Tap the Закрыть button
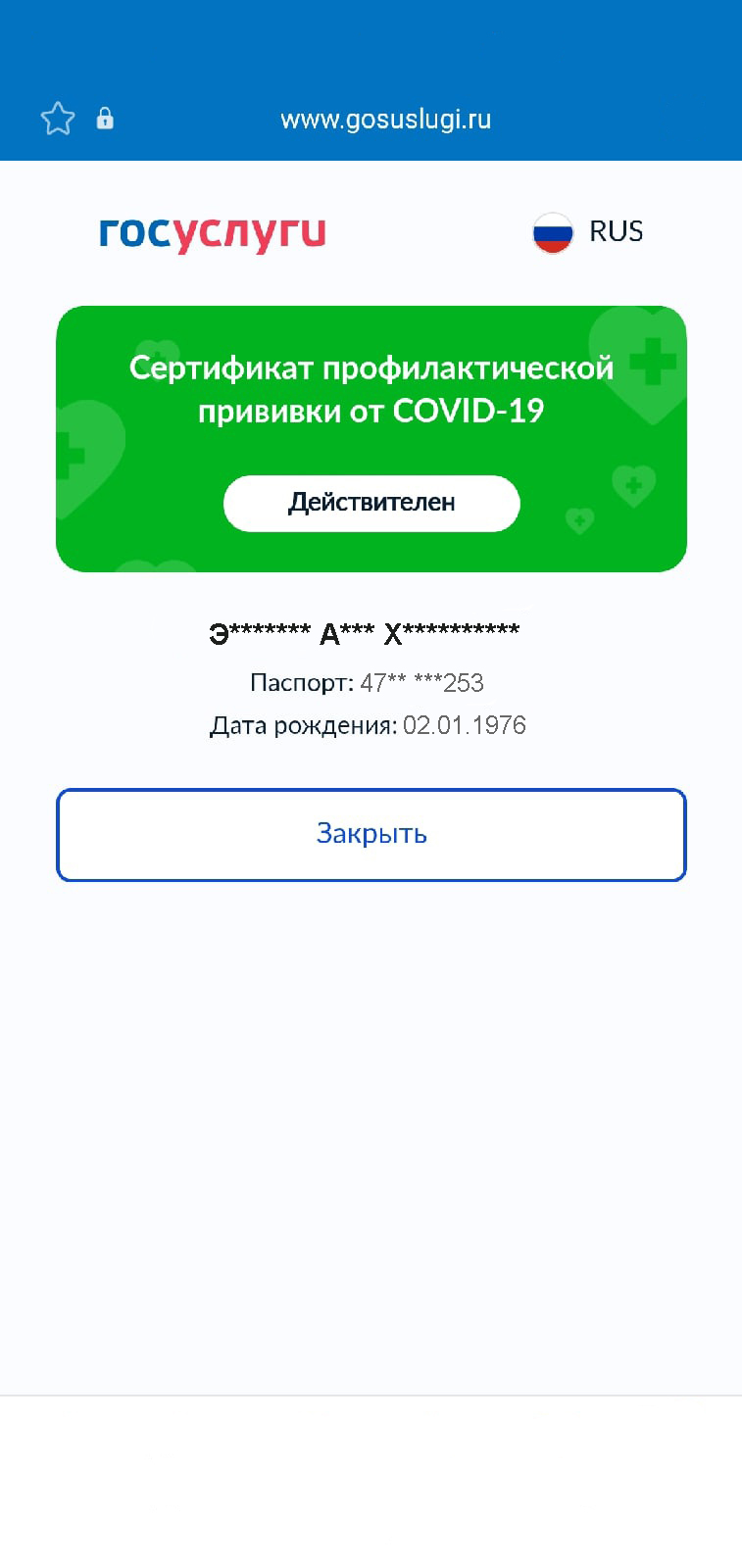 371,834
